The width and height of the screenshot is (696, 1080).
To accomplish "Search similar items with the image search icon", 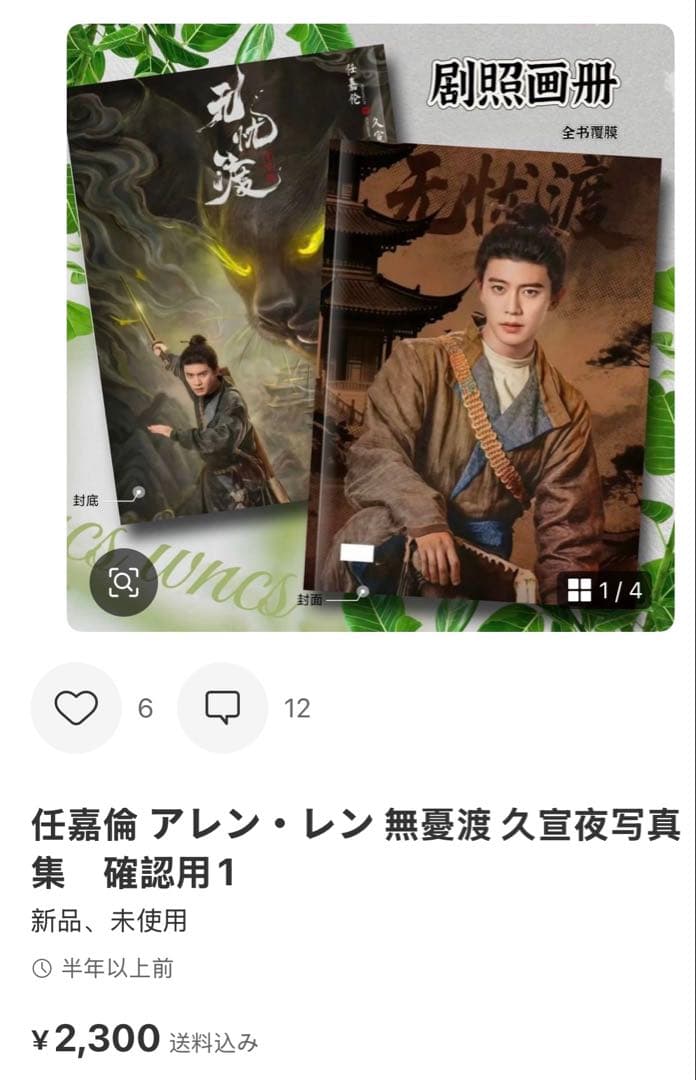I will click(123, 581).
